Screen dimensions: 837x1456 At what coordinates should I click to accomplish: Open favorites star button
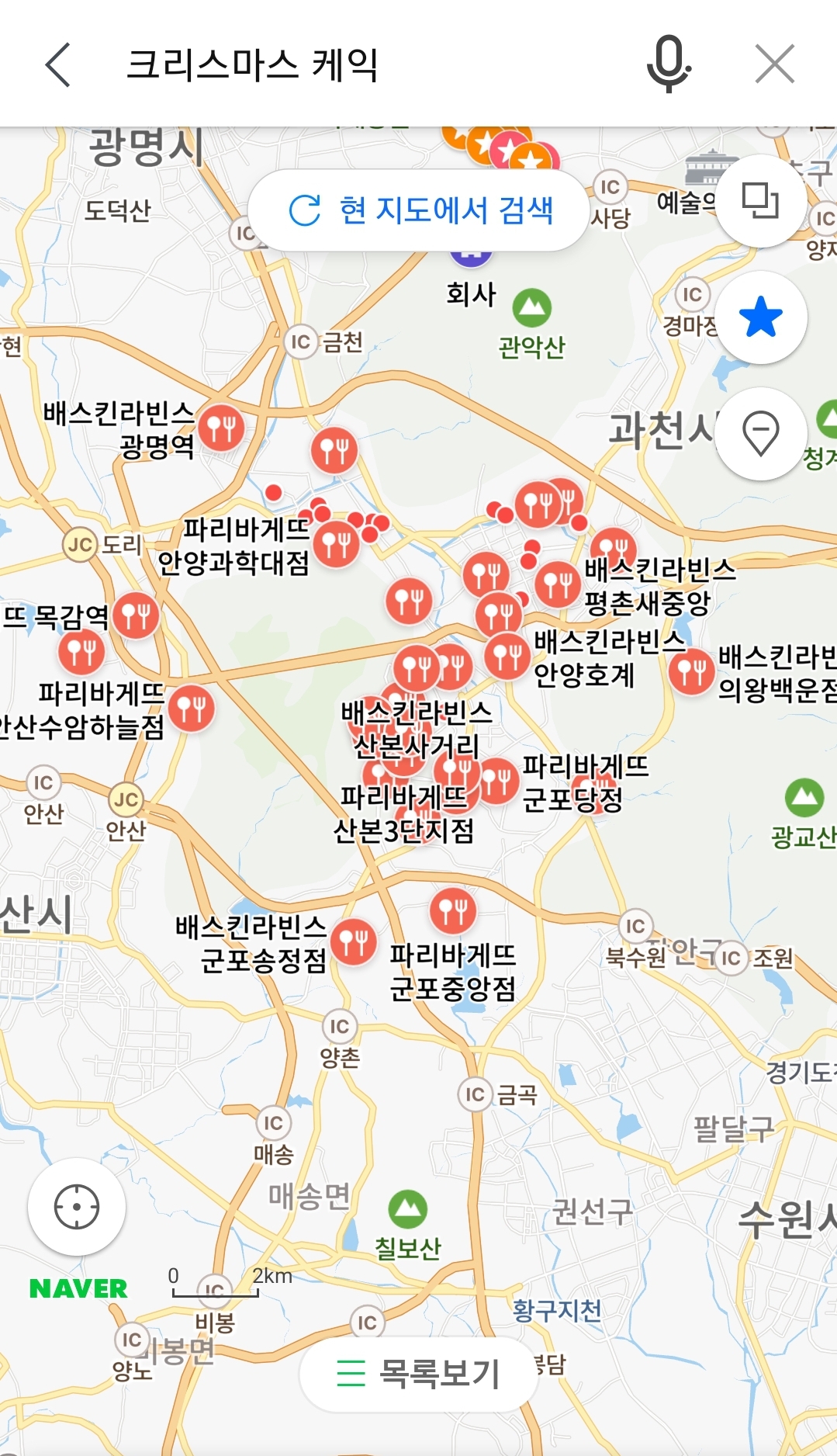(x=760, y=317)
